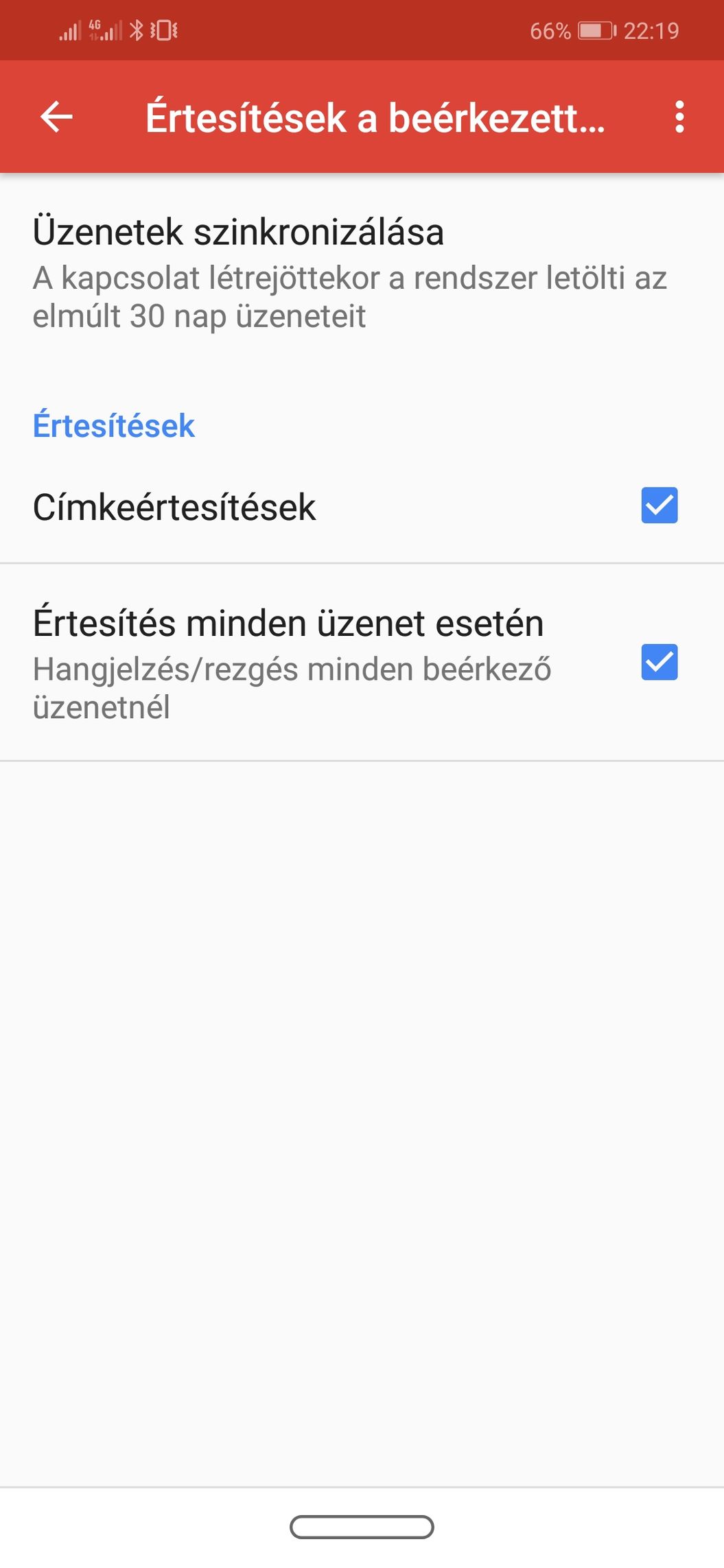Open Üzenetek szinkronizálása setting
Image resolution: width=724 pixels, height=1568 pixels.
(x=350, y=272)
